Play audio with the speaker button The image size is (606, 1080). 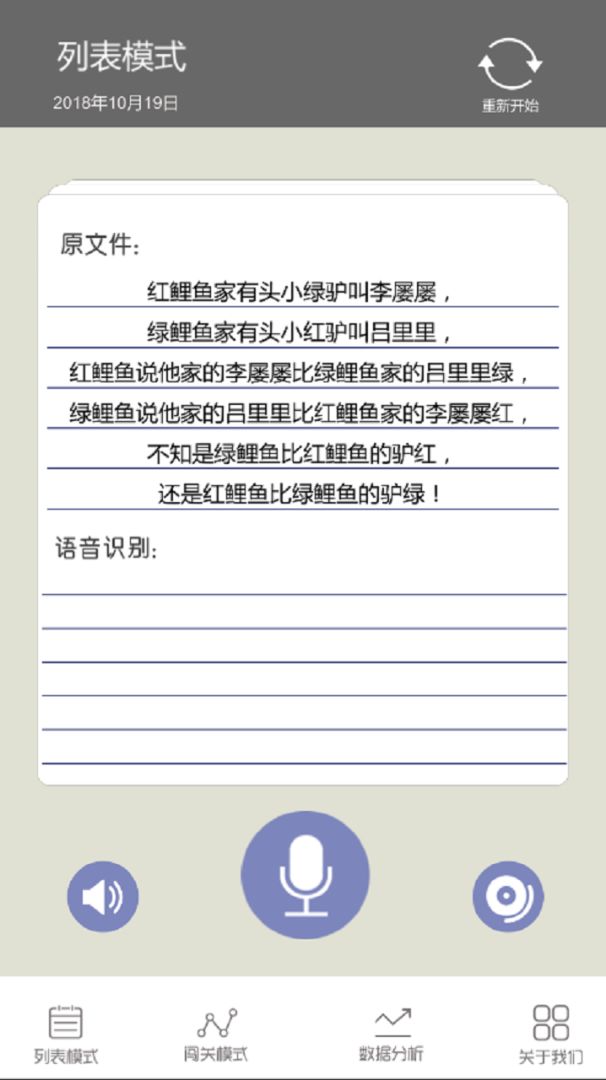102,896
